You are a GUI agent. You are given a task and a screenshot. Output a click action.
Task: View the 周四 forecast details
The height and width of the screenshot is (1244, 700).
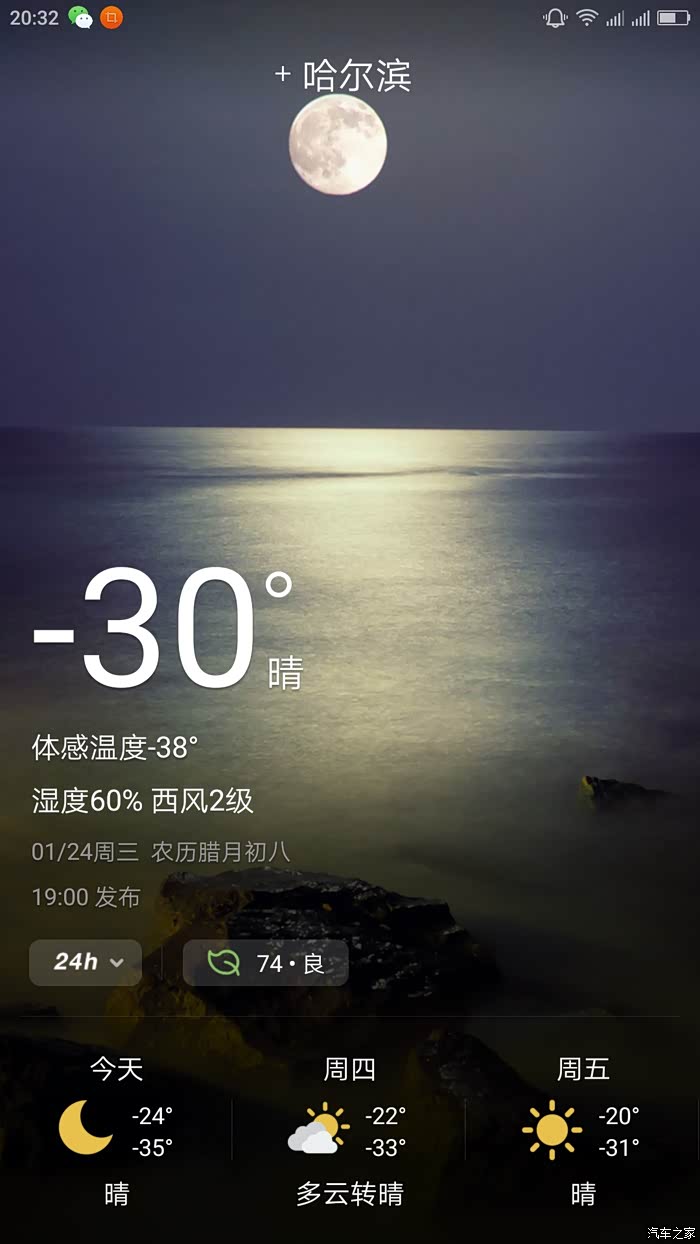349,1130
